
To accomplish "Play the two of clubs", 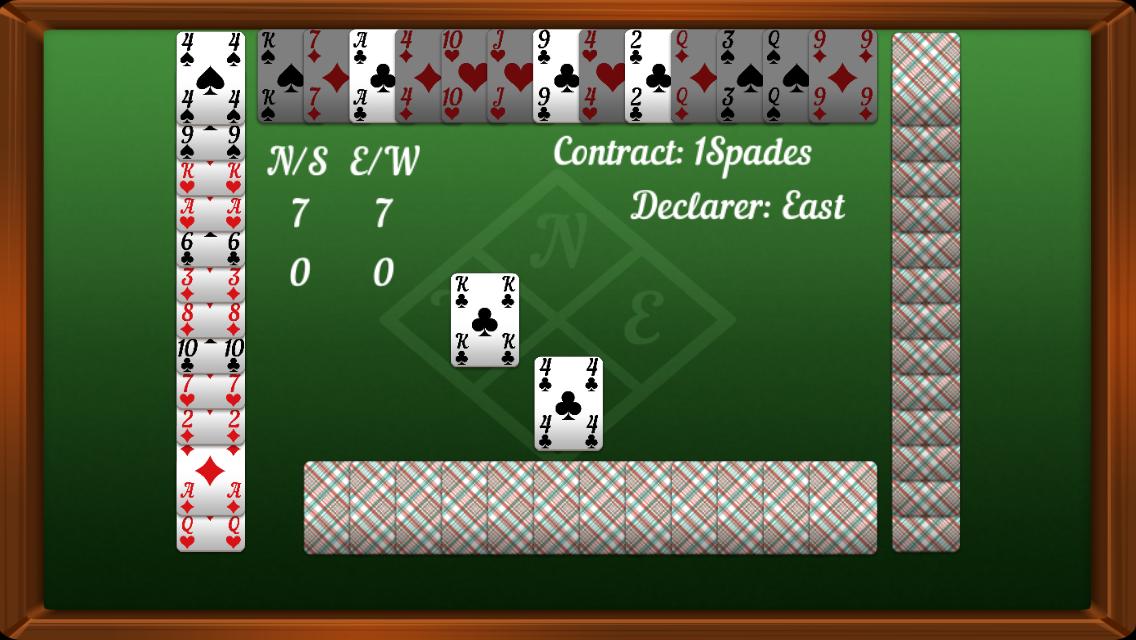I will [x=647, y=77].
